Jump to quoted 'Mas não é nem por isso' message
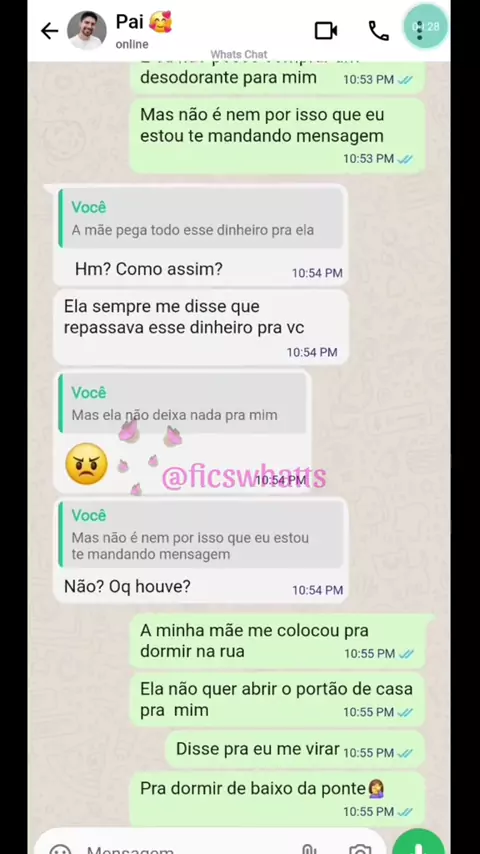 click(x=201, y=535)
